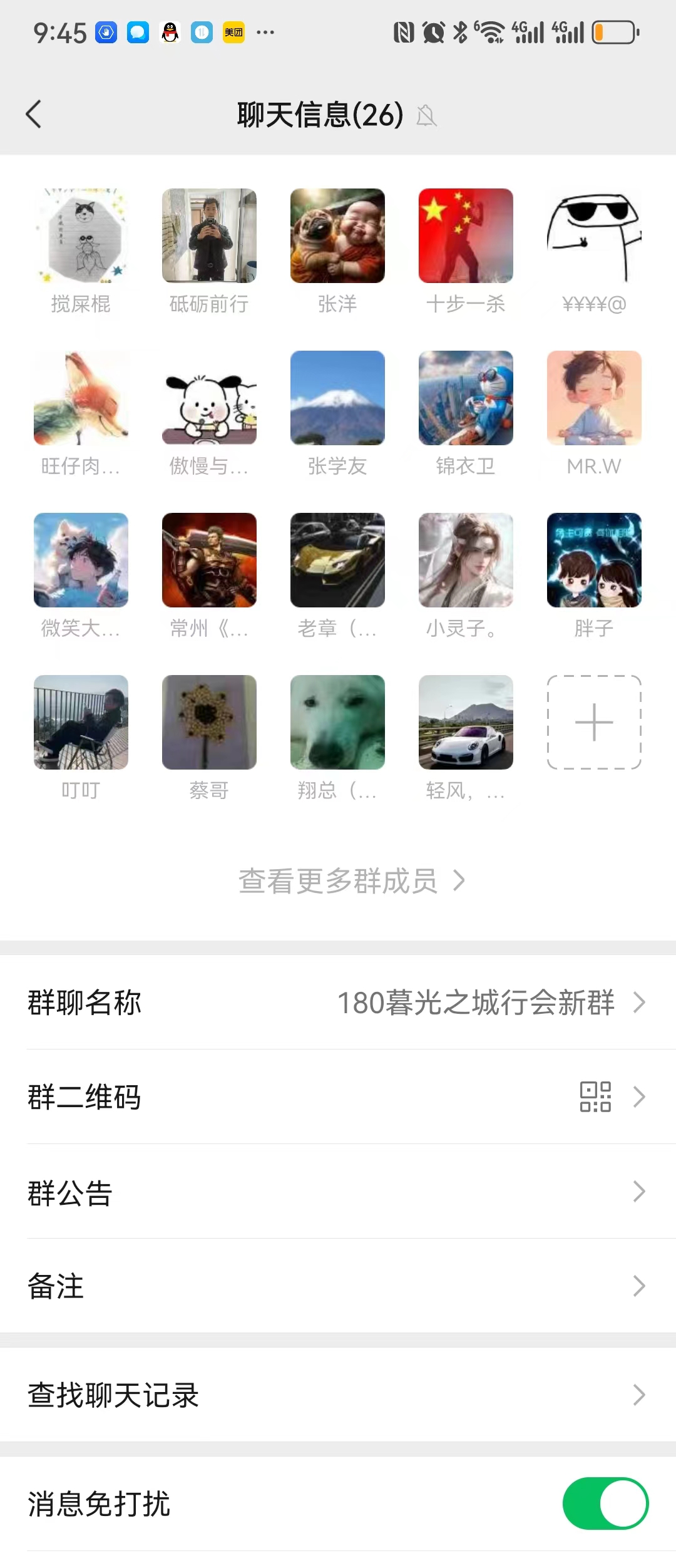Open member 小灵子。's profile
The height and width of the screenshot is (1568, 676).
[x=466, y=560]
